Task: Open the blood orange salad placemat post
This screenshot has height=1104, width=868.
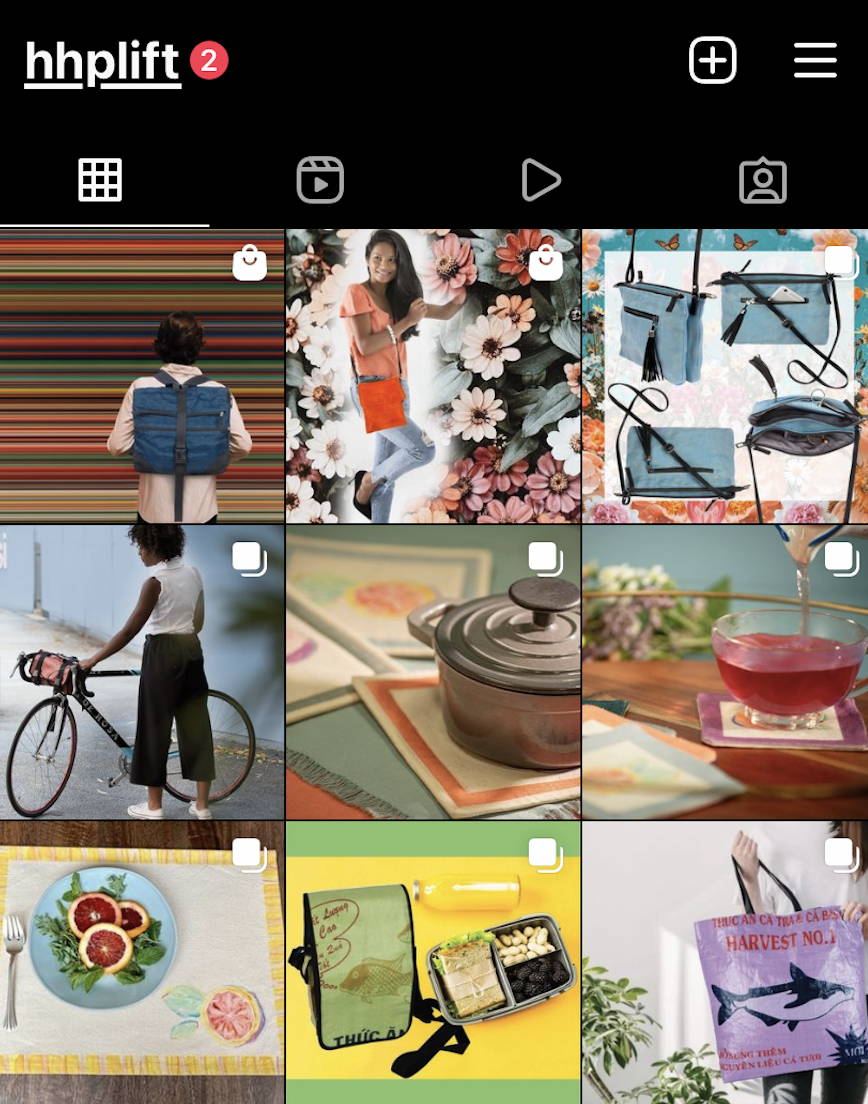Action: click(142, 962)
